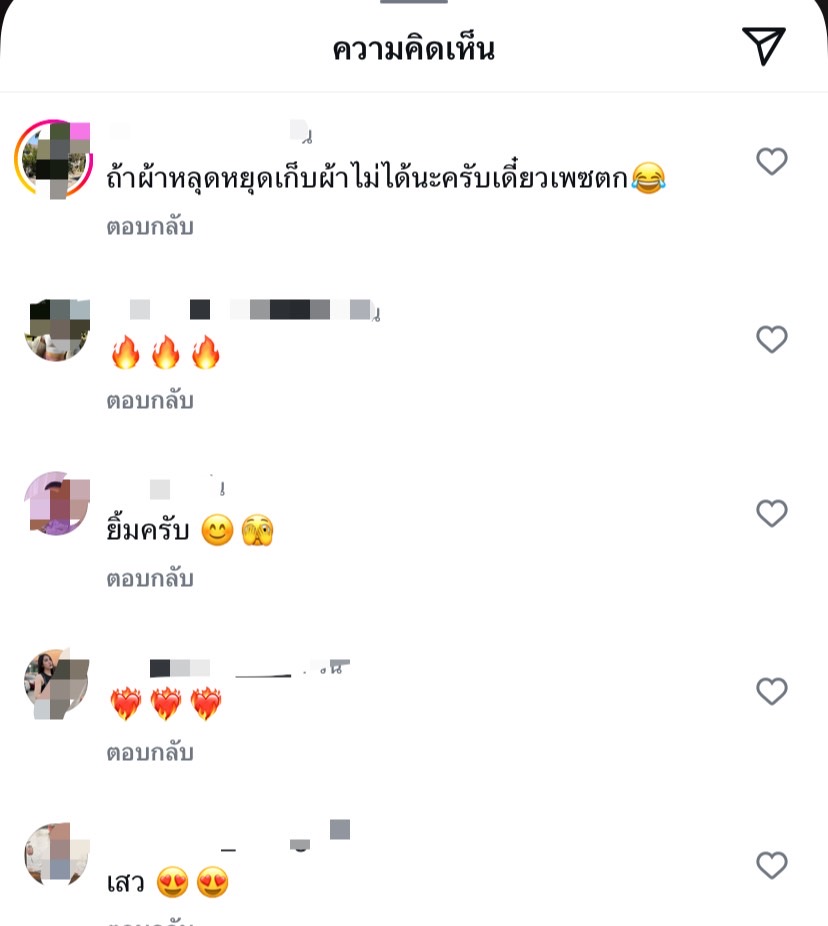
Task: Like the burning hearts comment
Action: (x=771, y=691)
